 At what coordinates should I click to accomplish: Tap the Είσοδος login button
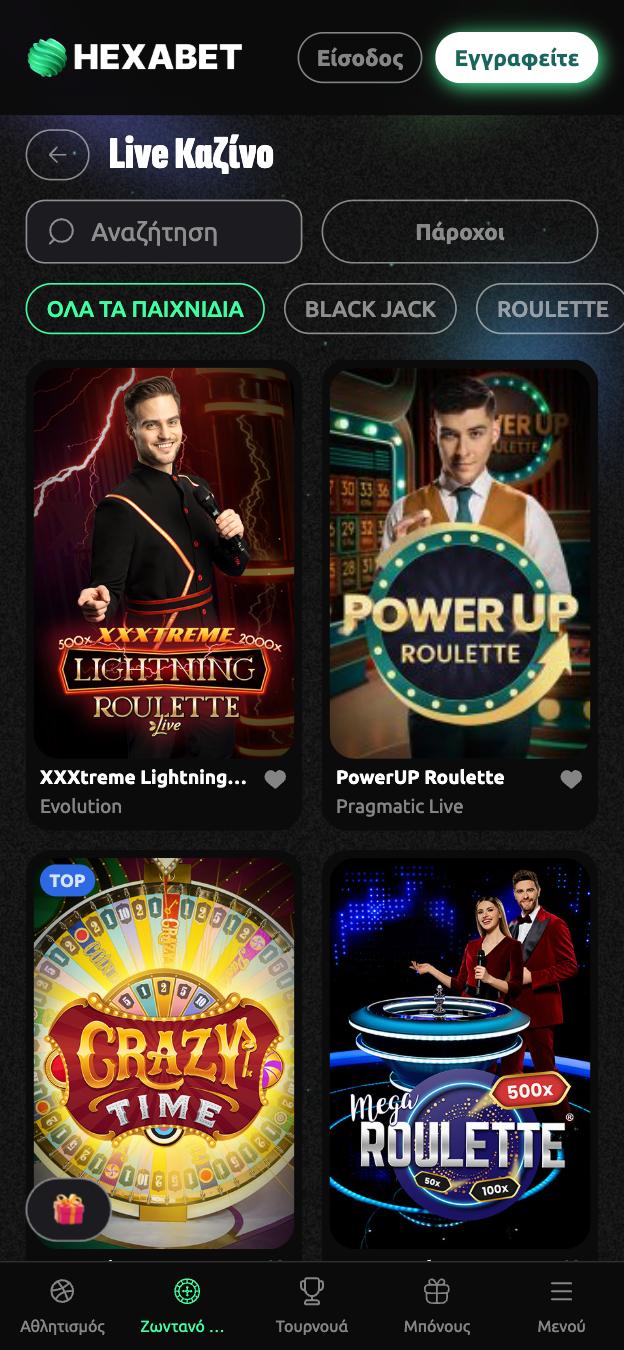tap(360, 58)
